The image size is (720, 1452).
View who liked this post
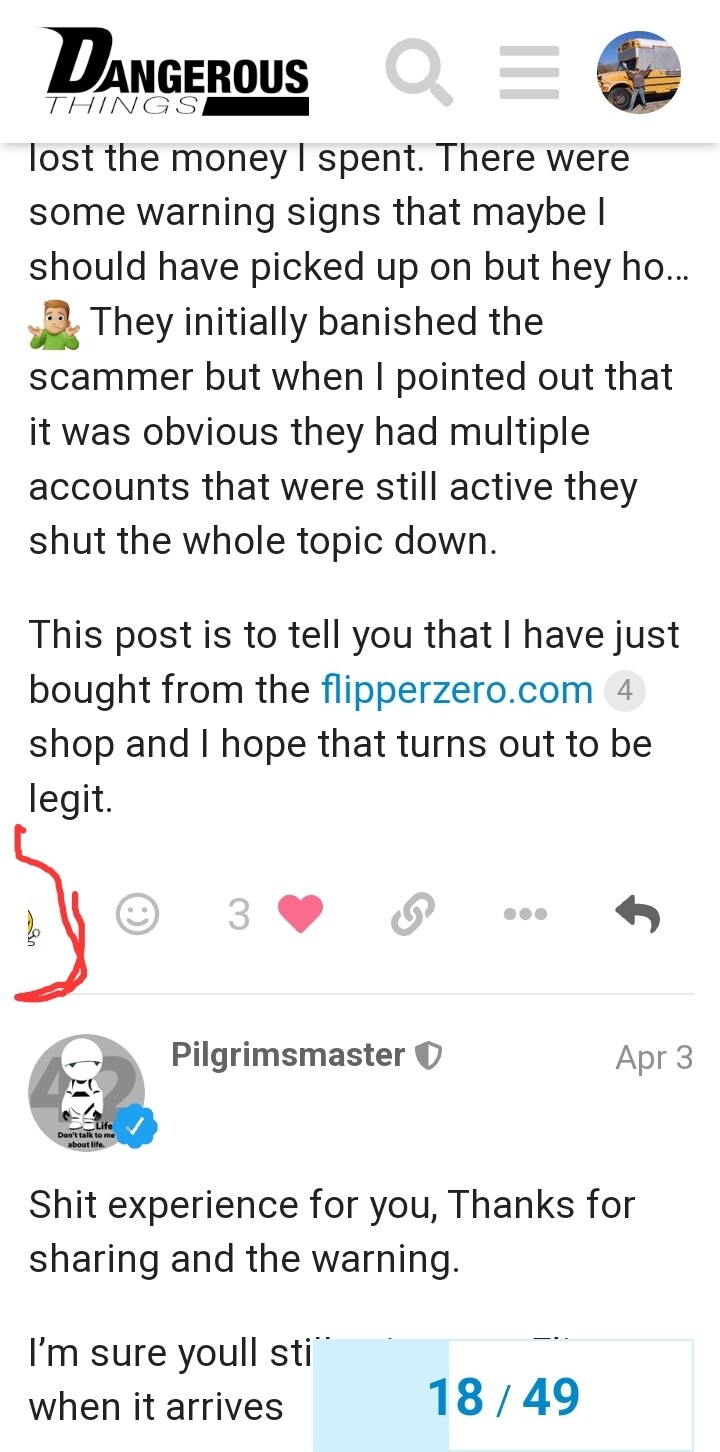coord(239,914)
